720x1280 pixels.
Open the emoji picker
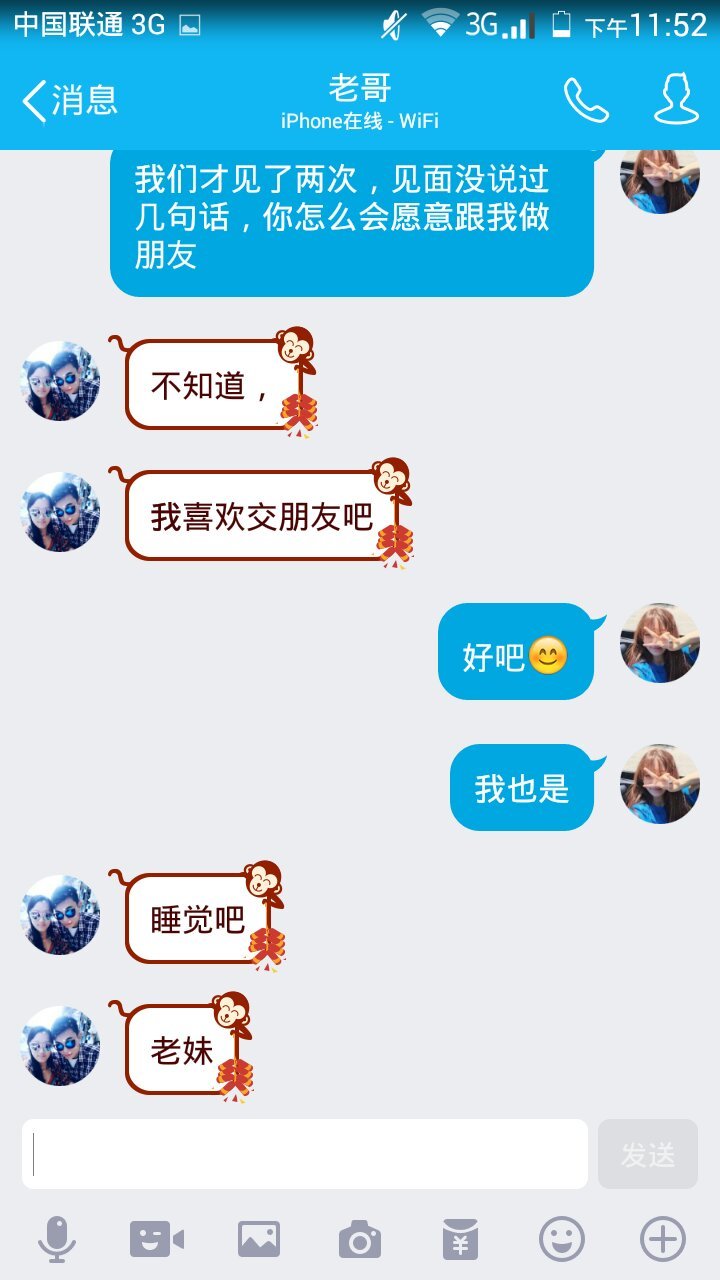tap(561, 1240)
